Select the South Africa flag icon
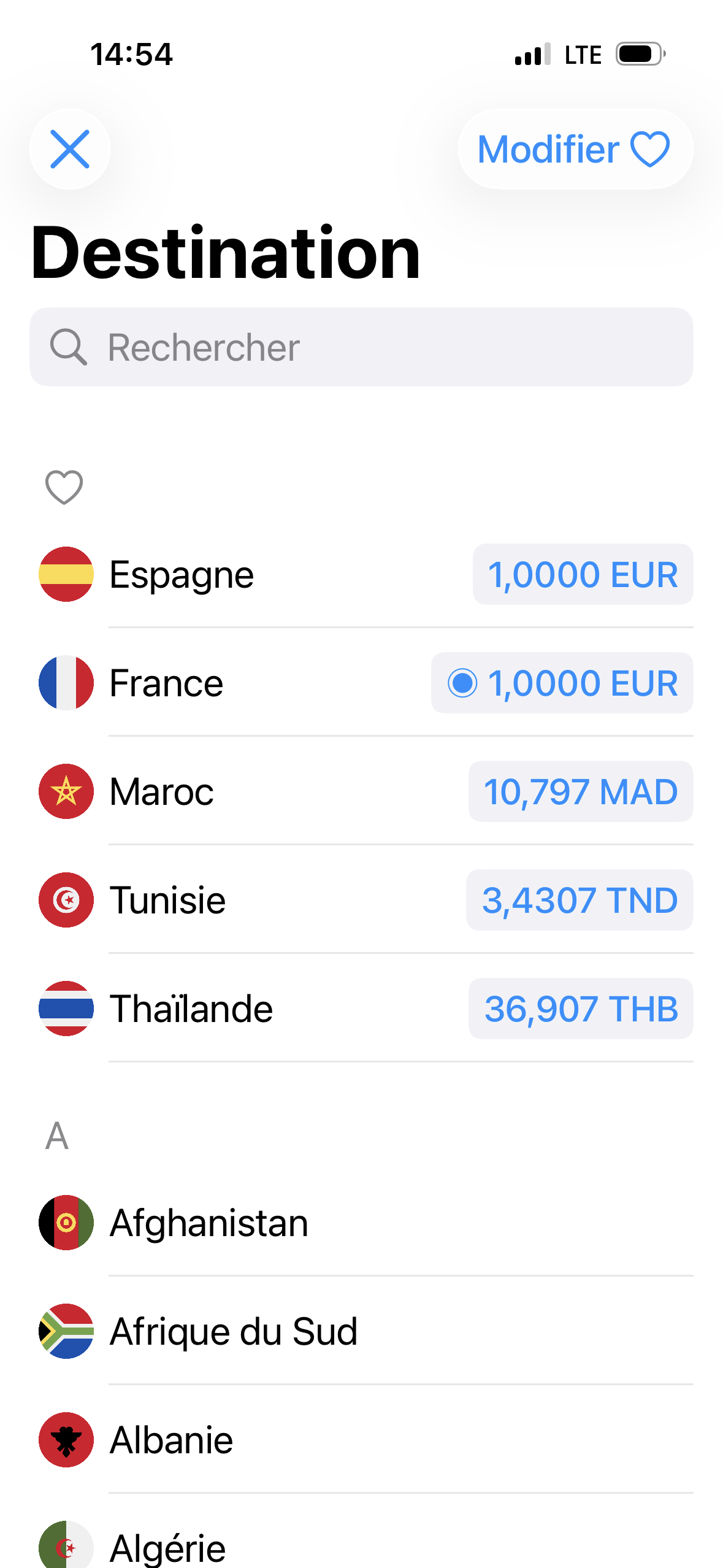This screenshot has height=1568, width=723. [66, 1331]
